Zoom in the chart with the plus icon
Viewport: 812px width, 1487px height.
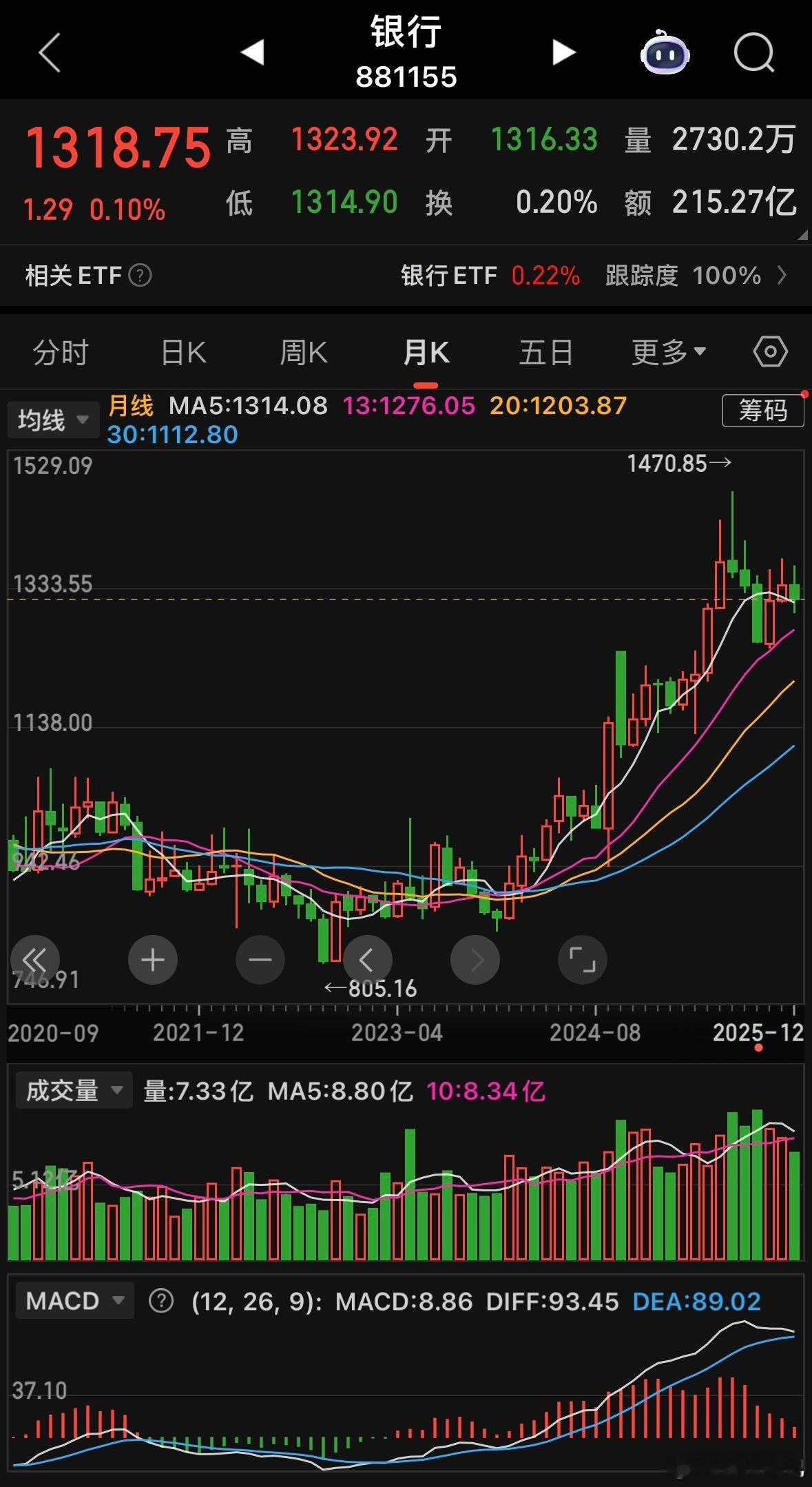point(152,960)
